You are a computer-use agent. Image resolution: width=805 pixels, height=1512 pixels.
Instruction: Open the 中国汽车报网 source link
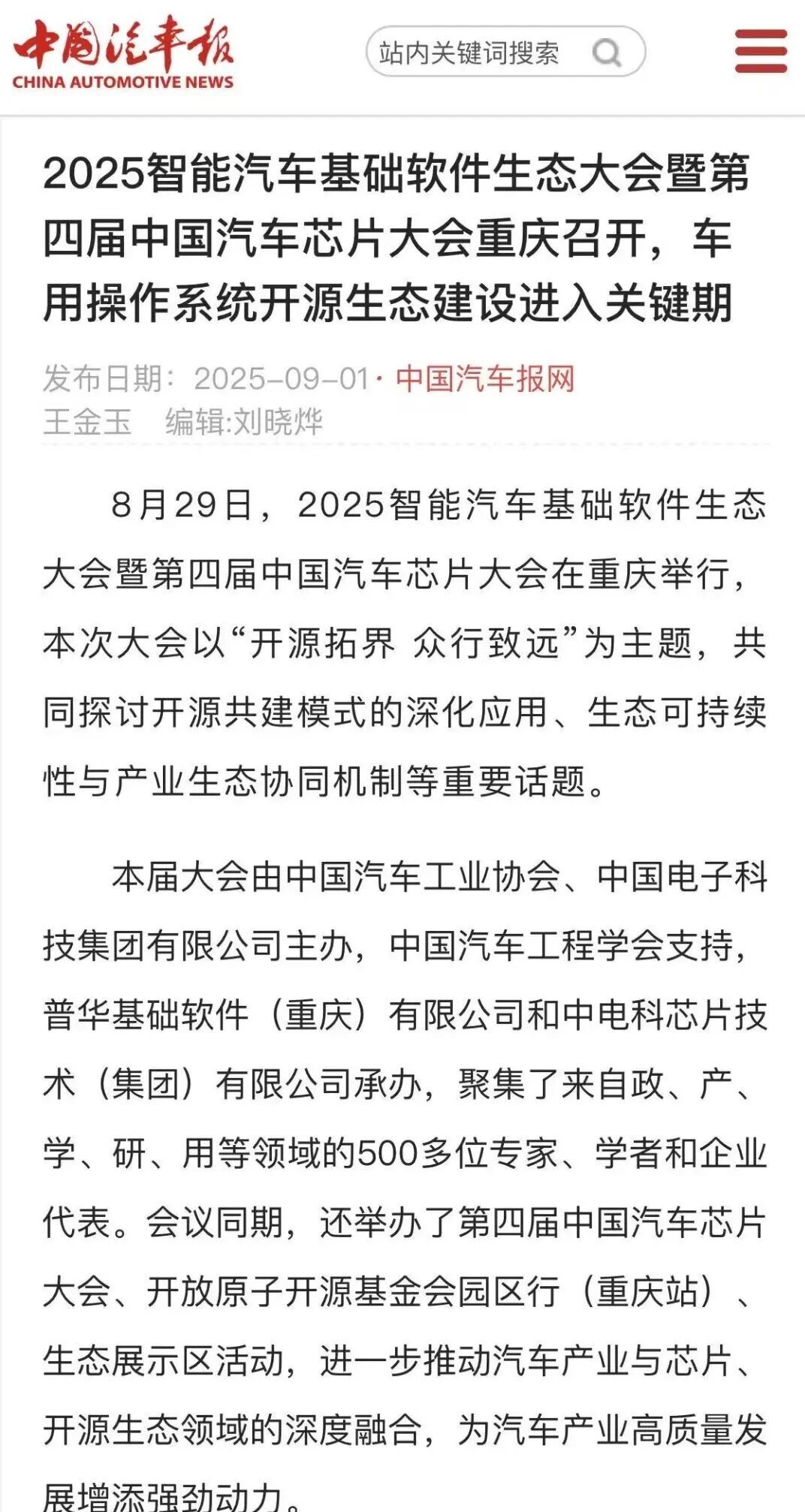485,379
